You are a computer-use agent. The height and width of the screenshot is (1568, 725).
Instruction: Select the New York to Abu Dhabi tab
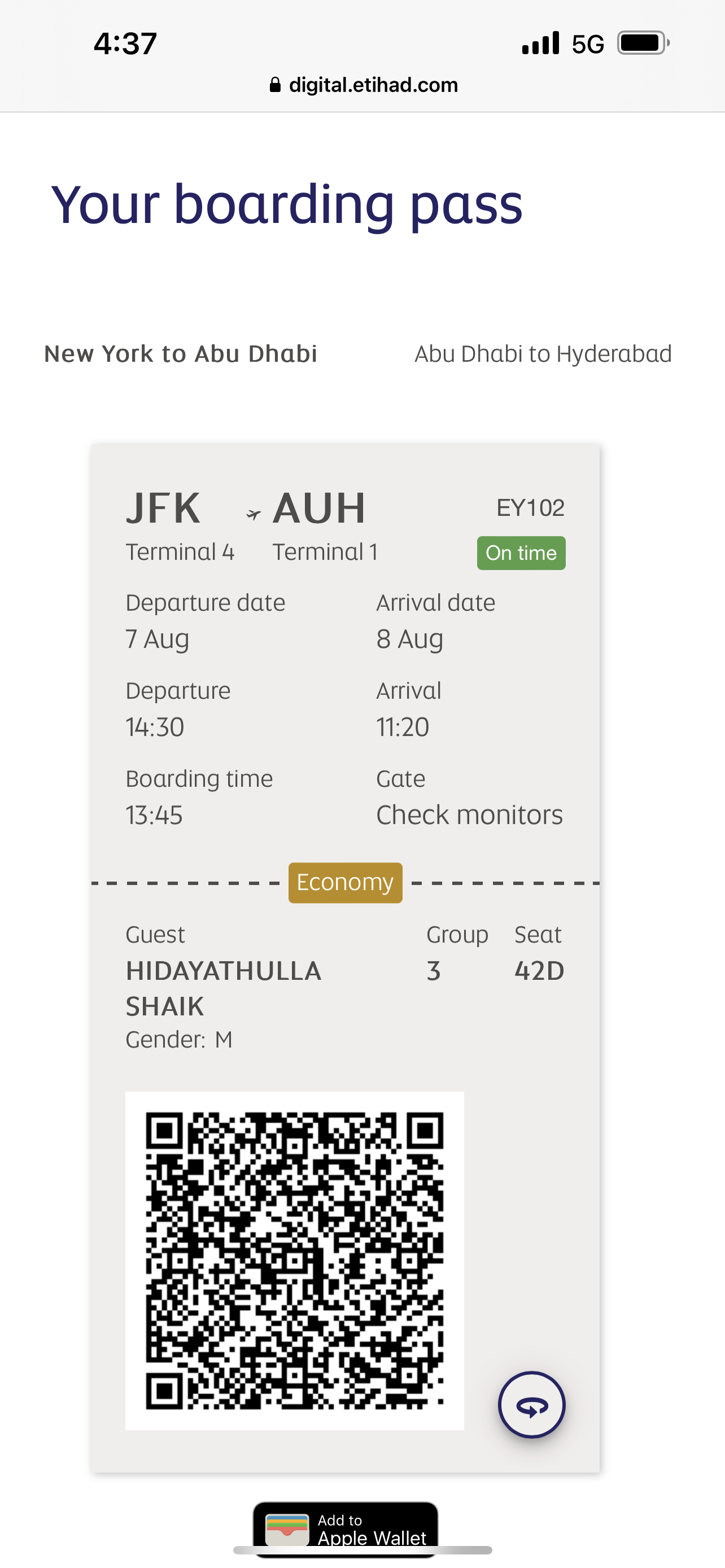pyautogui.click(x=181, y=354)
